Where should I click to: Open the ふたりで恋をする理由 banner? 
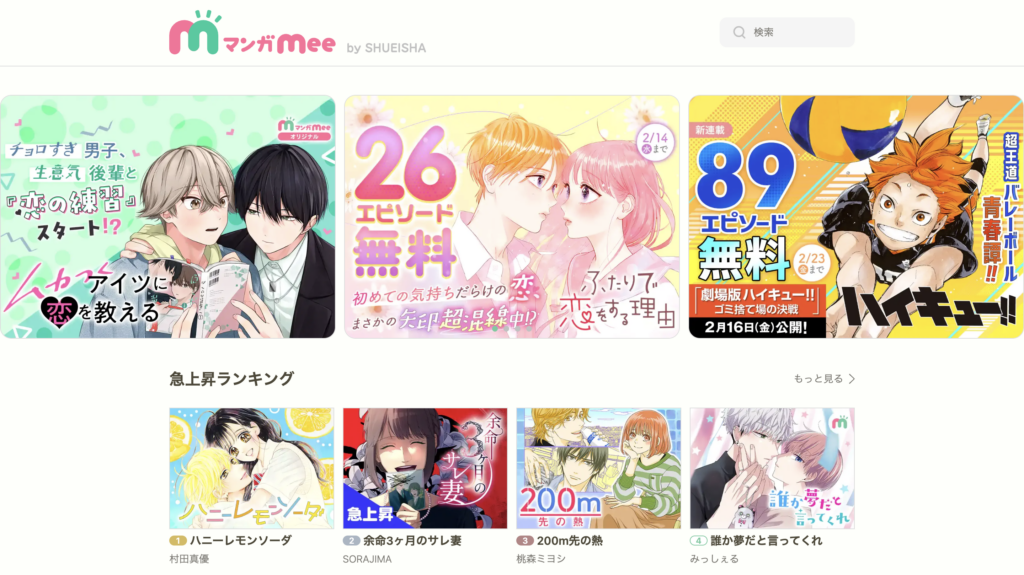pos(511,216)
